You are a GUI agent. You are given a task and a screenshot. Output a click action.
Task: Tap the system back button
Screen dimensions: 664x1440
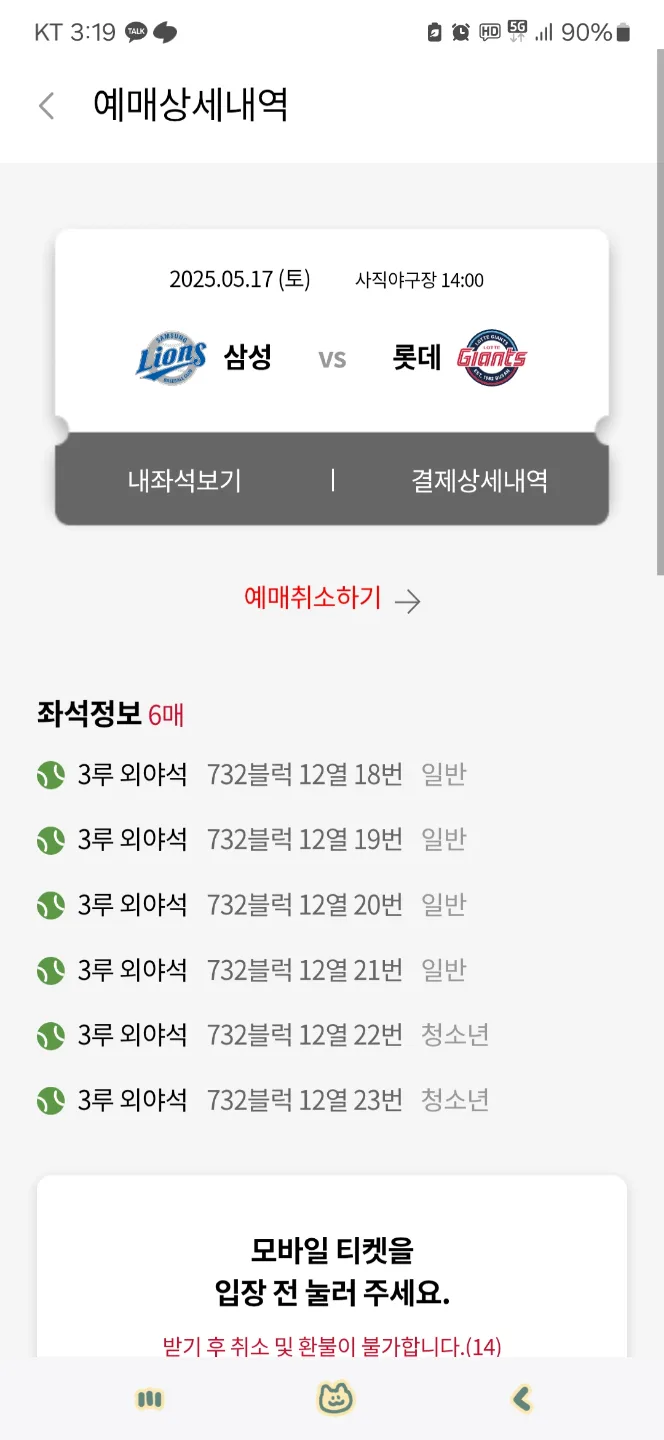point(521,1398)
